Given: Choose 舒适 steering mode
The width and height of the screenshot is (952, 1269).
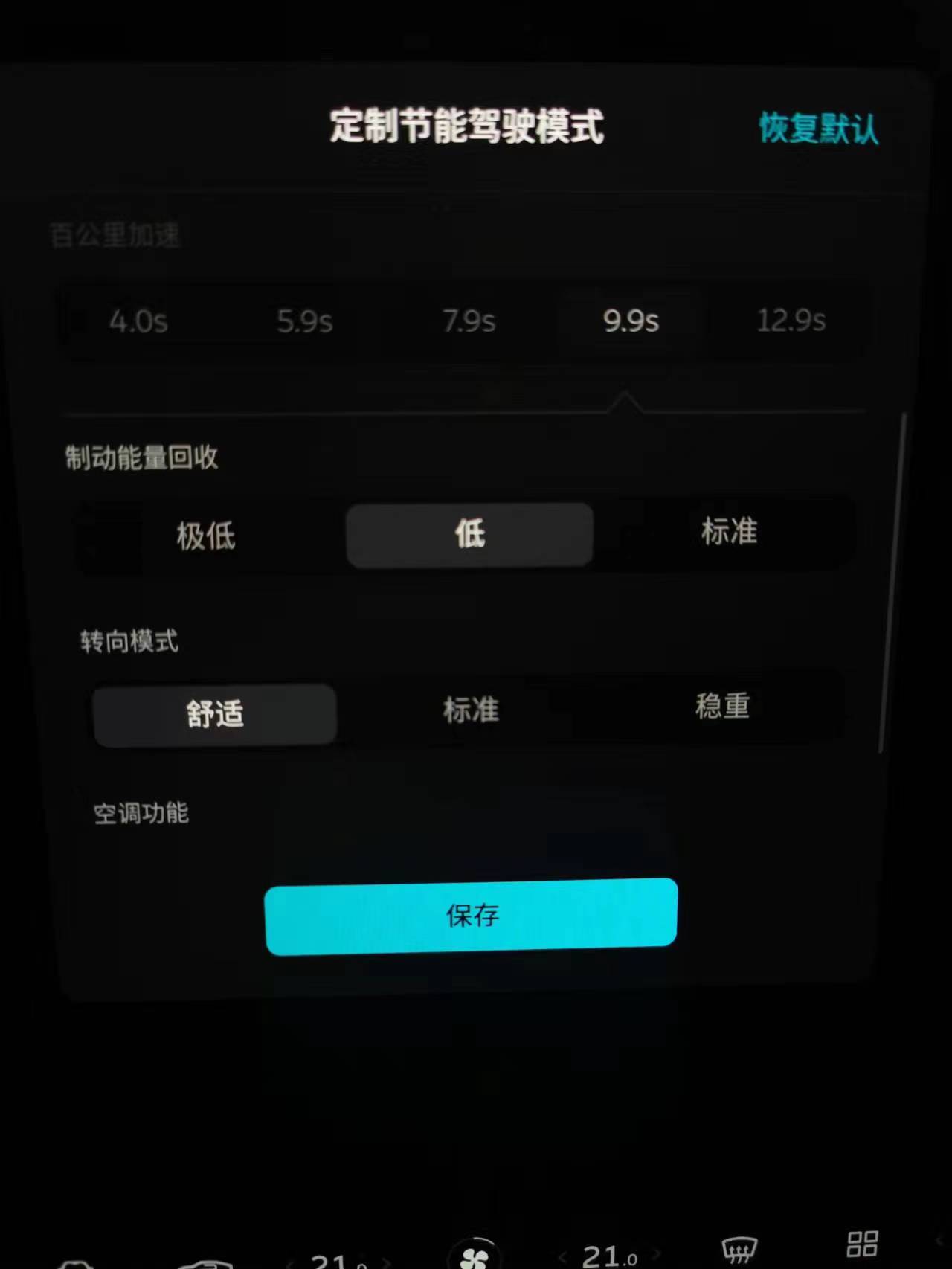Looking at the screenshot, I should [215, 714].
